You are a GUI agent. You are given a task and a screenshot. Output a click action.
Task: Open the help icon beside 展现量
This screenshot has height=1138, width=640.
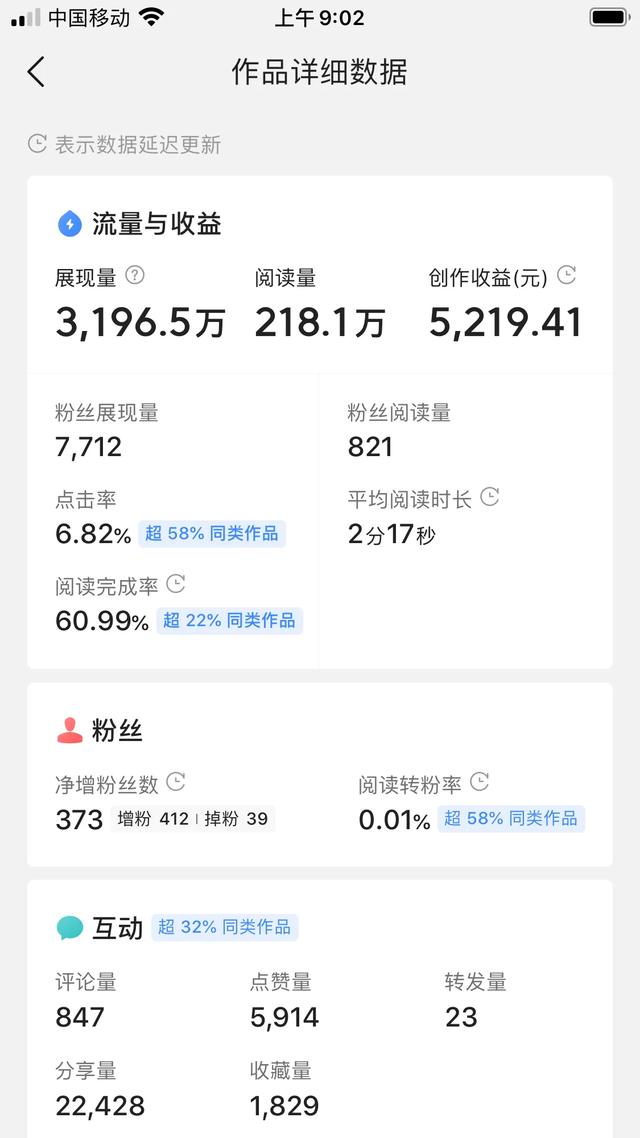tap(135, 275)
